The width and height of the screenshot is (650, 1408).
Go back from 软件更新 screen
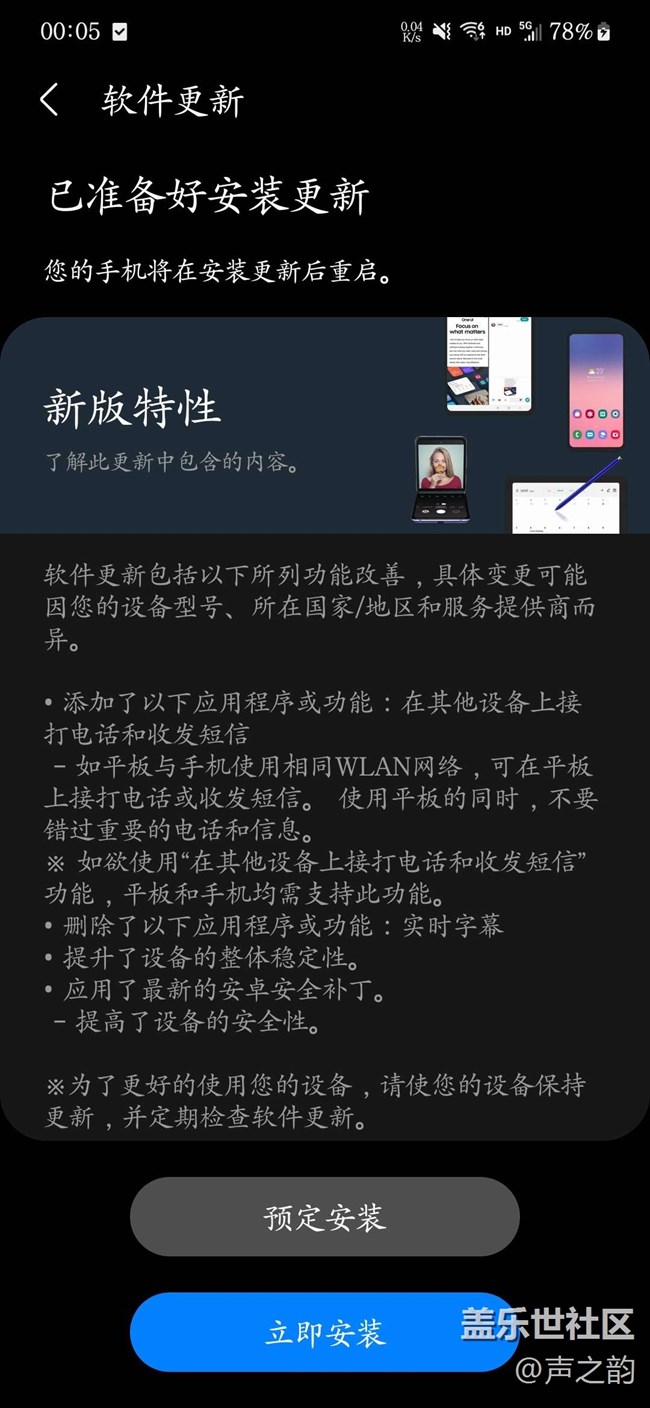point(49,100)
